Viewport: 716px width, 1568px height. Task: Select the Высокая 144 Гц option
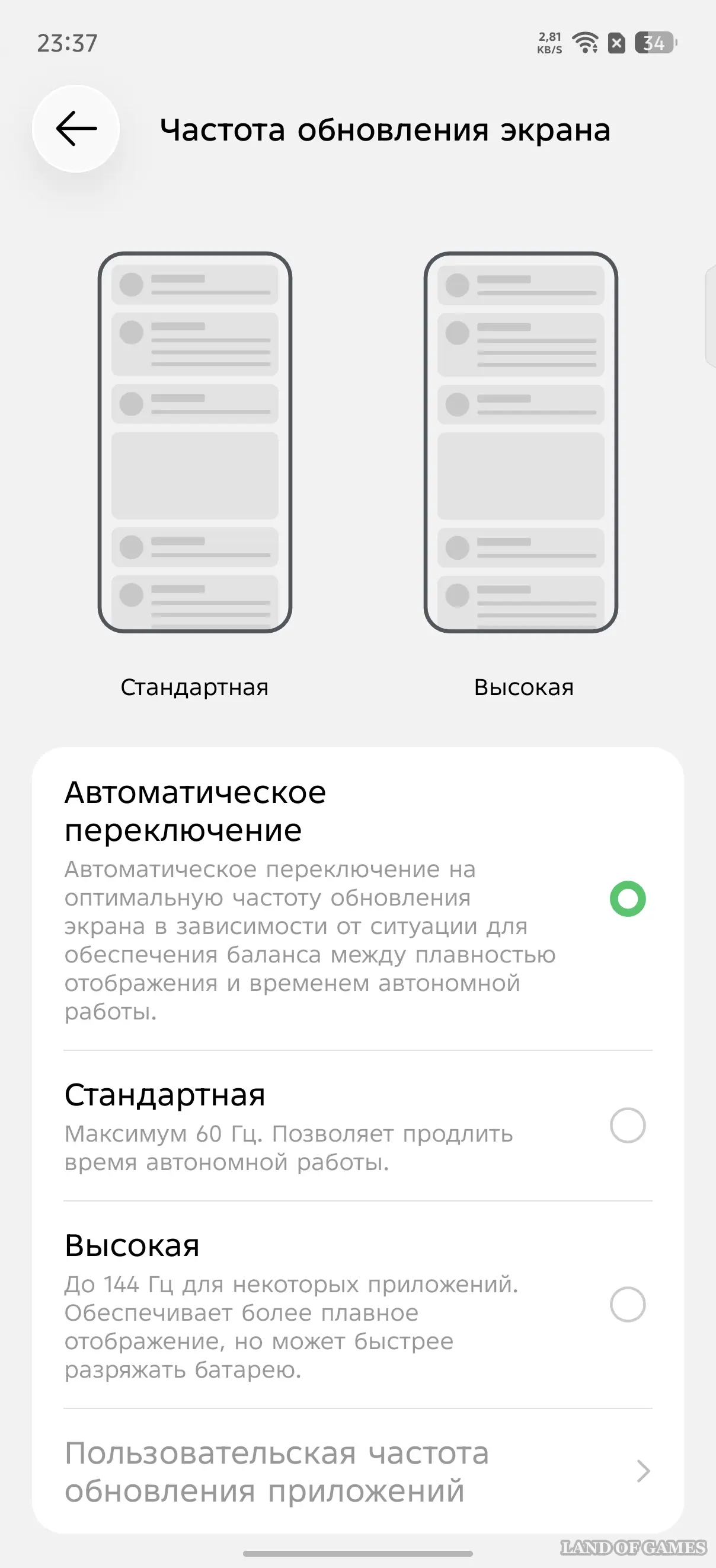(627, 1304)
